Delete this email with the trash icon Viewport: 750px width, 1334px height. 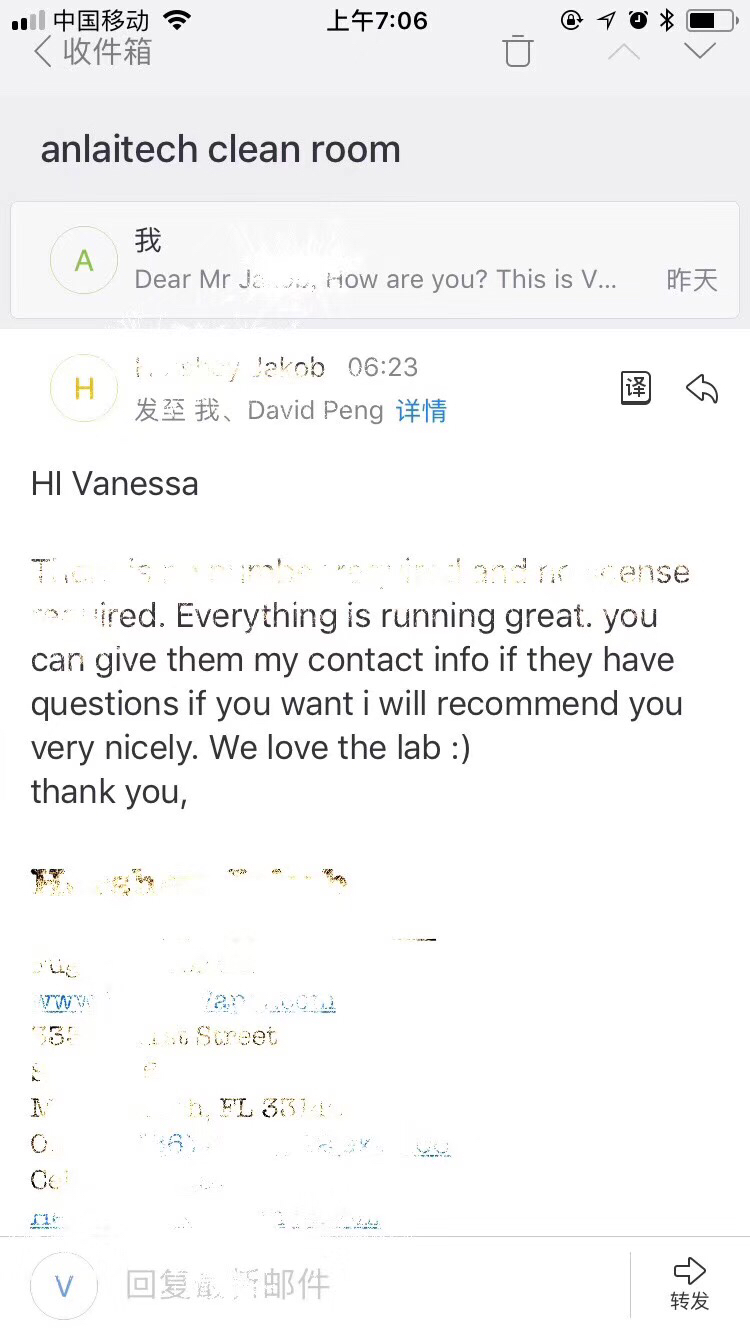[x=518, y=50]
